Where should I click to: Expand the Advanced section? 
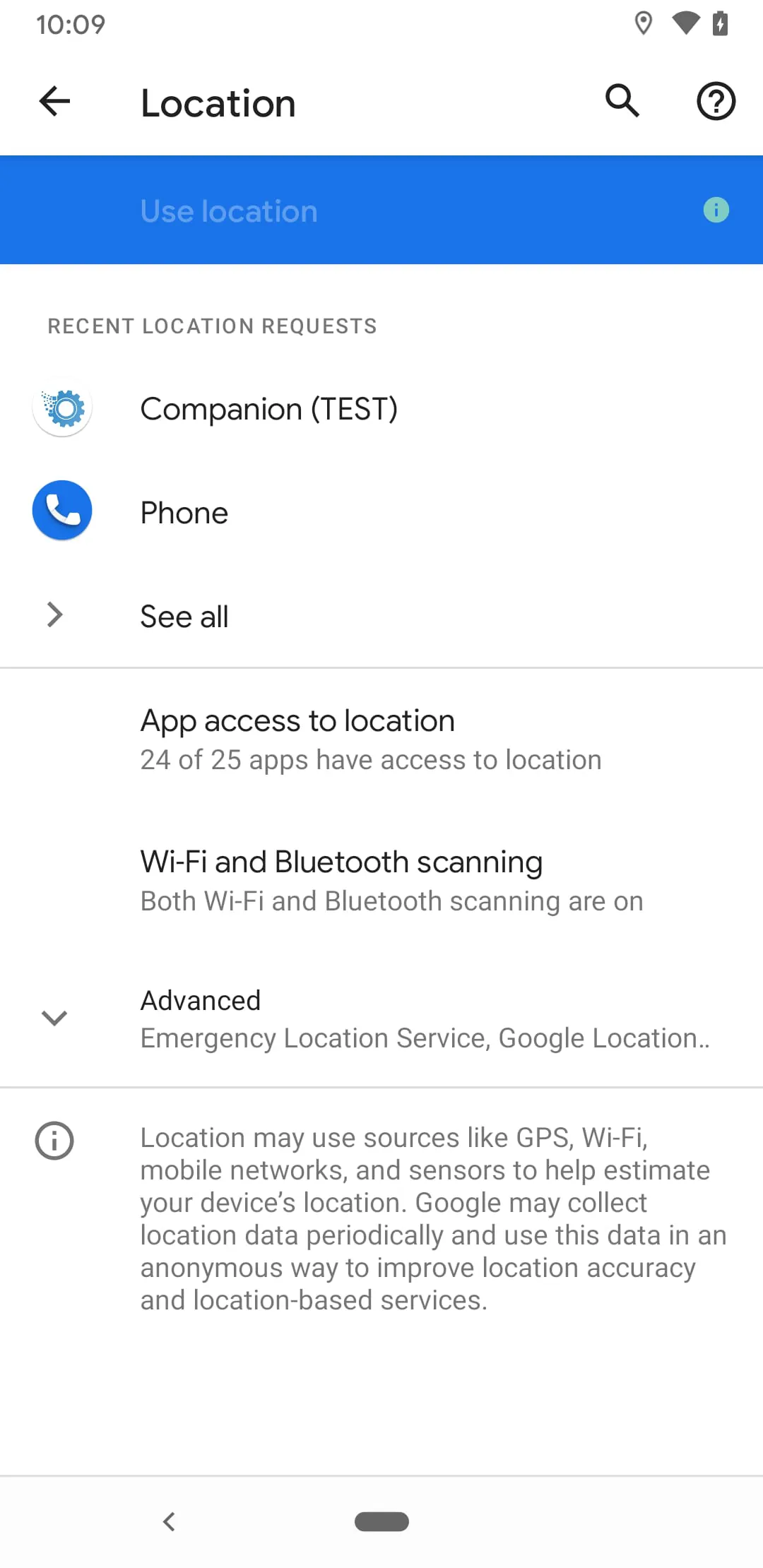(x=381, y=1018)
